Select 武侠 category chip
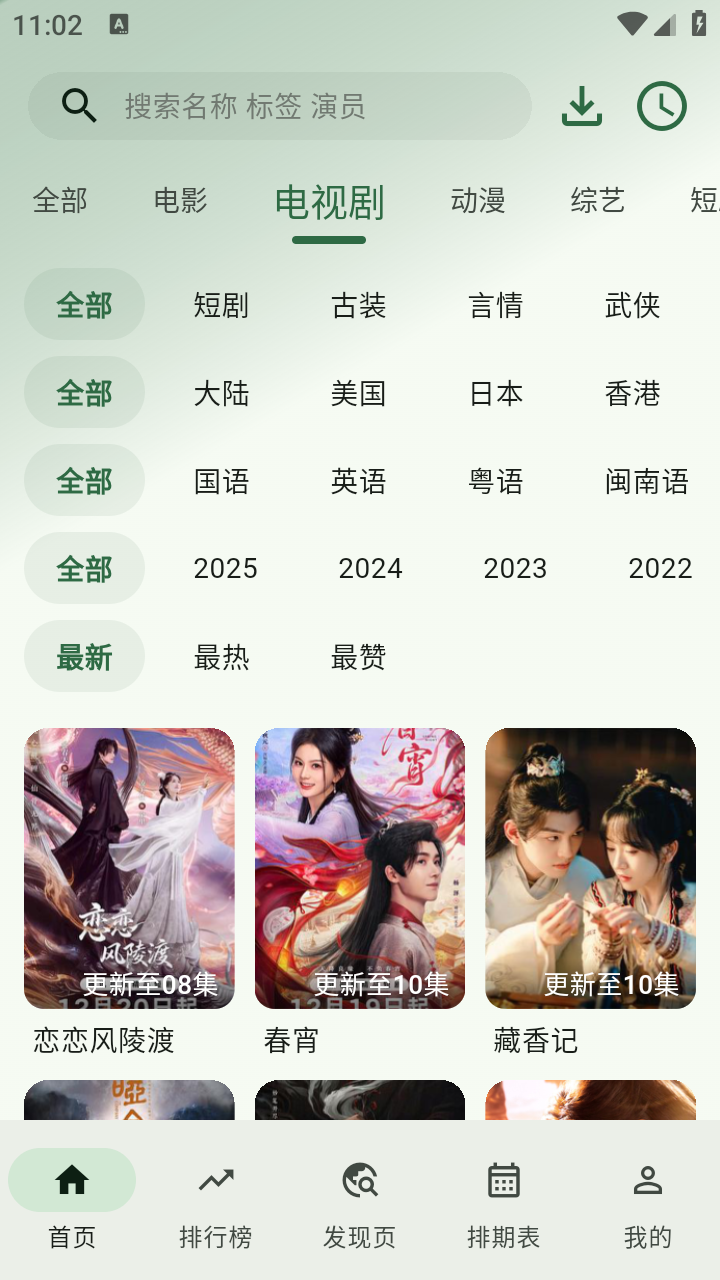The width and height of the screenshot is (720, 1280). (633, 305)
